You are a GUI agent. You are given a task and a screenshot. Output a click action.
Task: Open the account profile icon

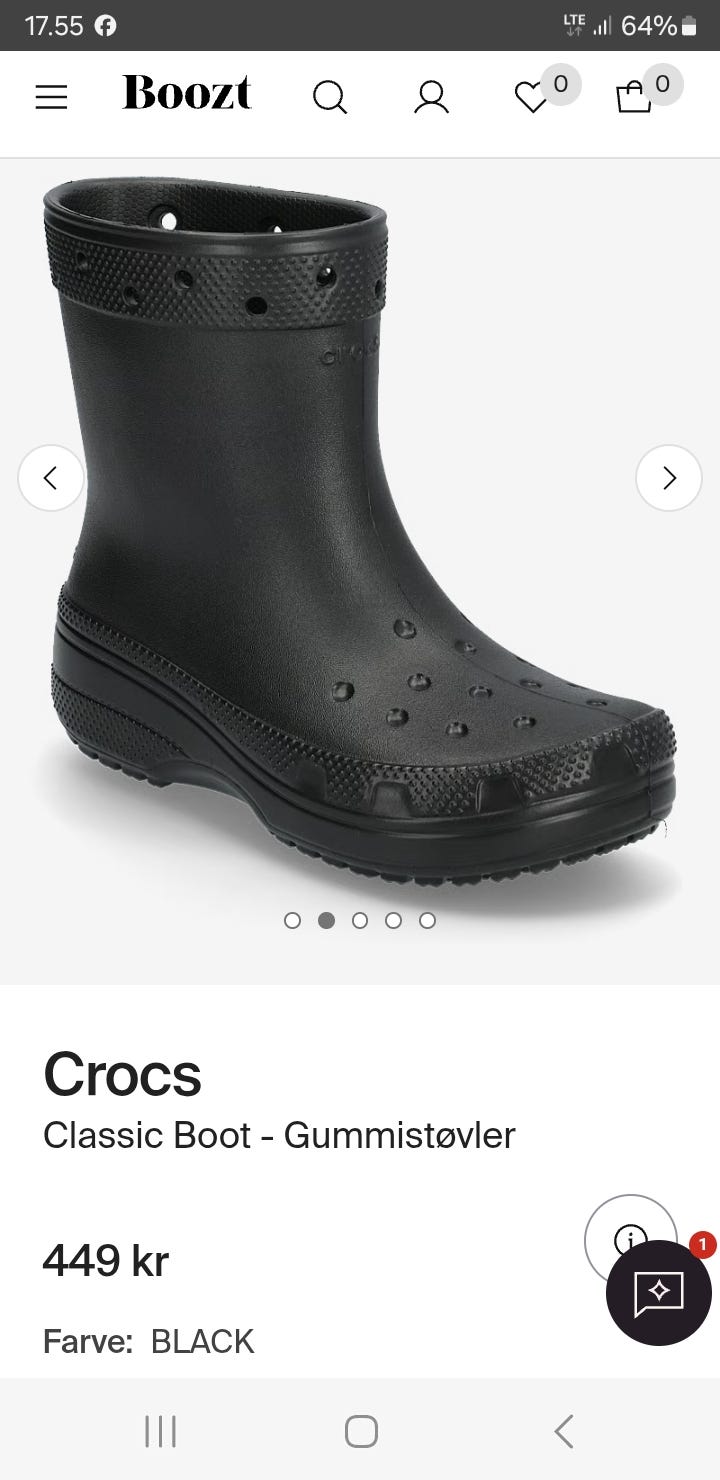click(431, 97)
